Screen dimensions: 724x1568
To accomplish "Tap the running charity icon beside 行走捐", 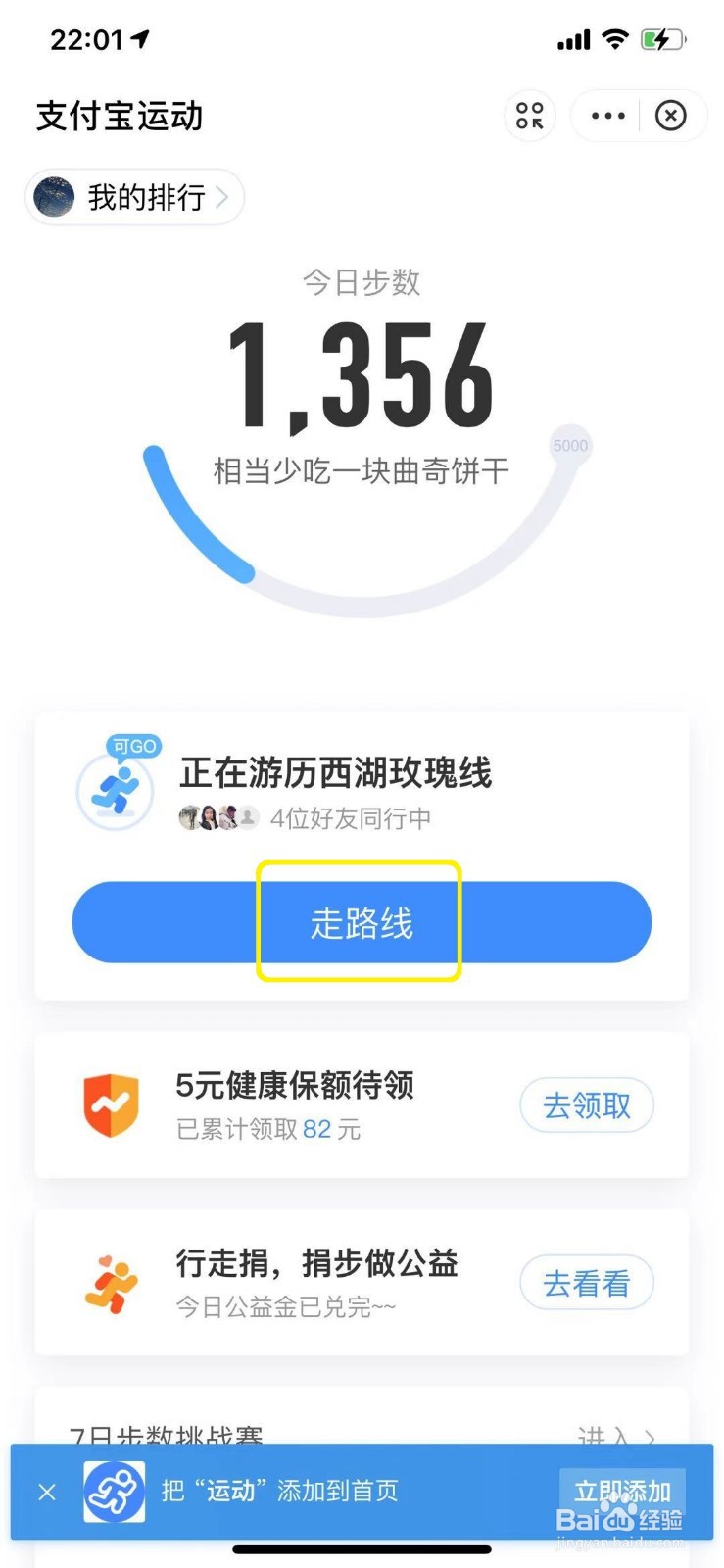I will point(112,1282).
